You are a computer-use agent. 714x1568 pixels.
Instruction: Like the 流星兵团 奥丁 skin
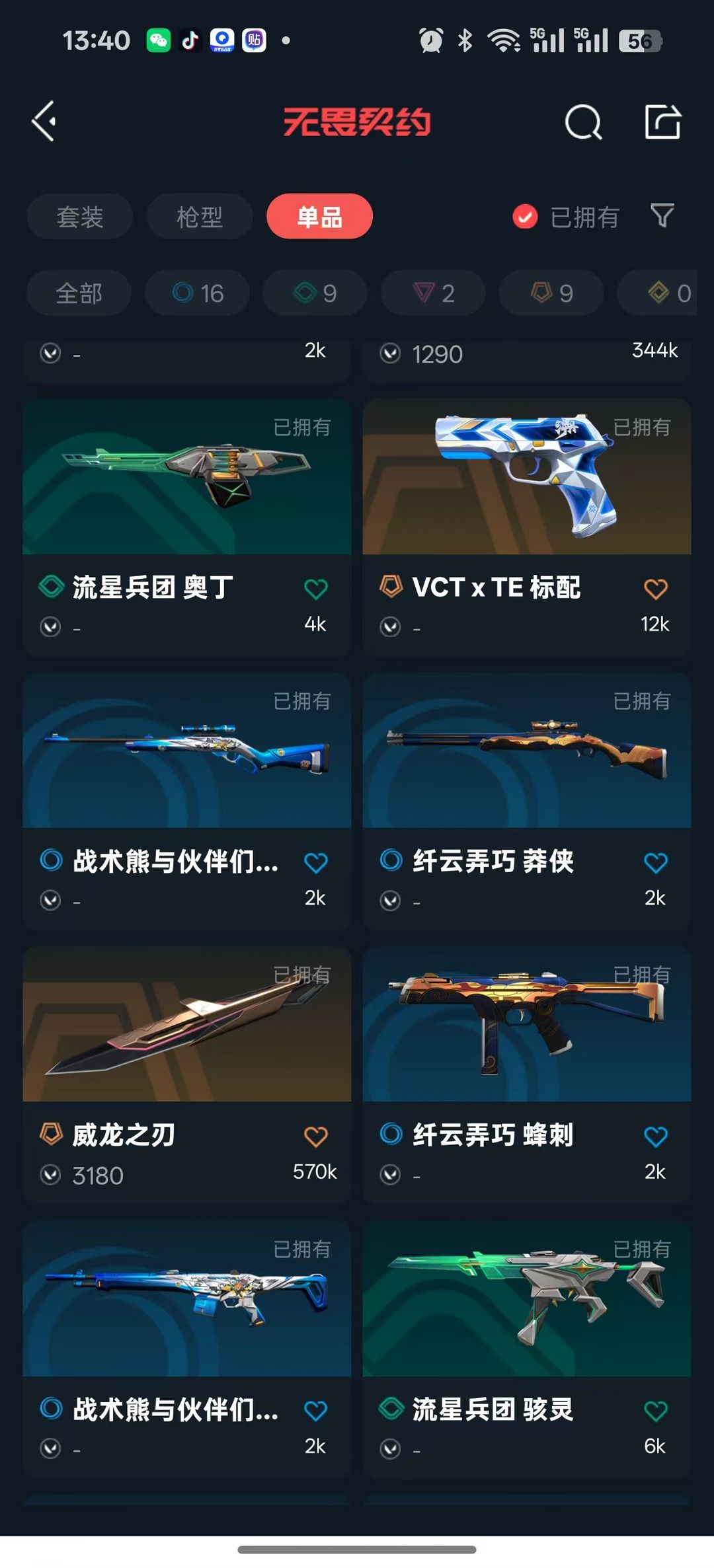[316, 589]
